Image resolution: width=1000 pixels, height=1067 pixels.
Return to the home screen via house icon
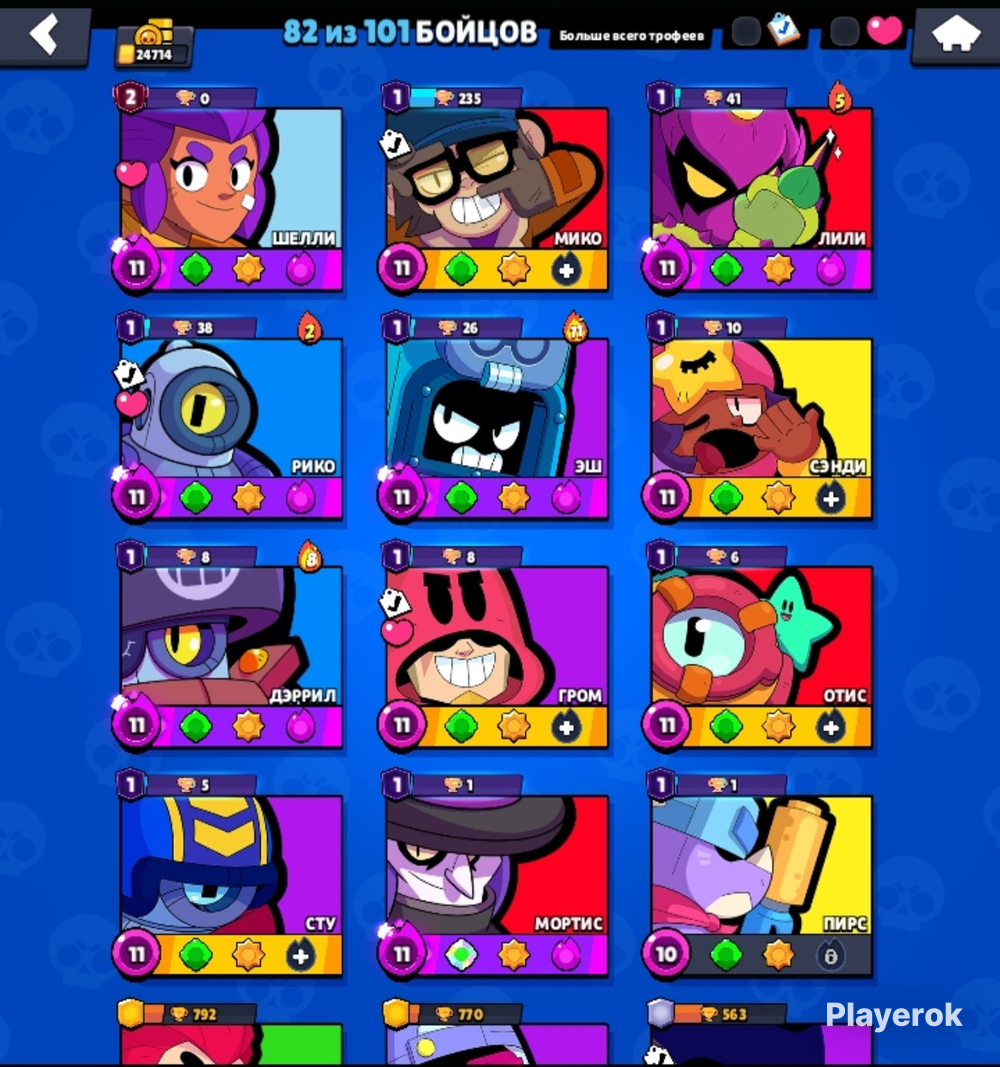pyautogui.click(x=955, y=35)
